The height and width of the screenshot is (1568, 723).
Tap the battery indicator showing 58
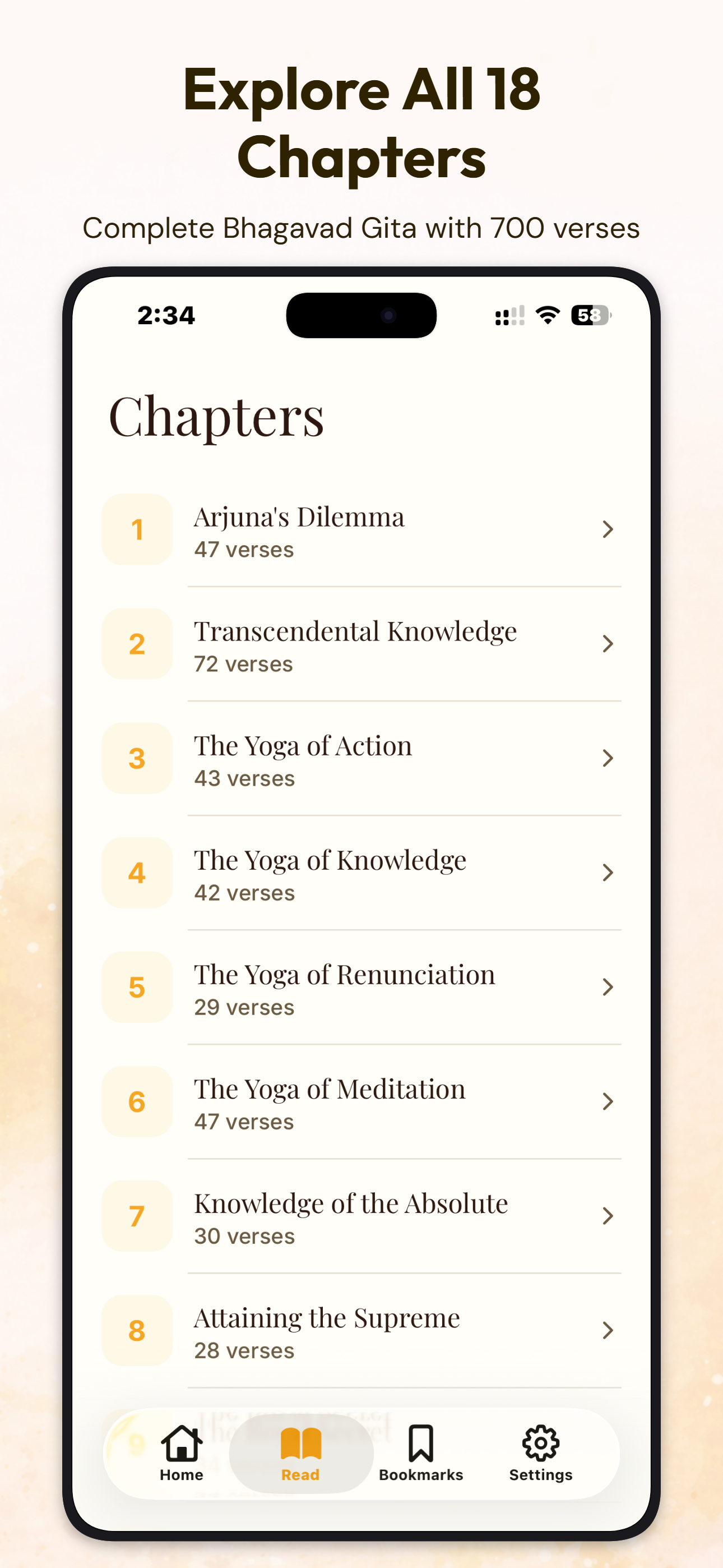click(588, 315)
